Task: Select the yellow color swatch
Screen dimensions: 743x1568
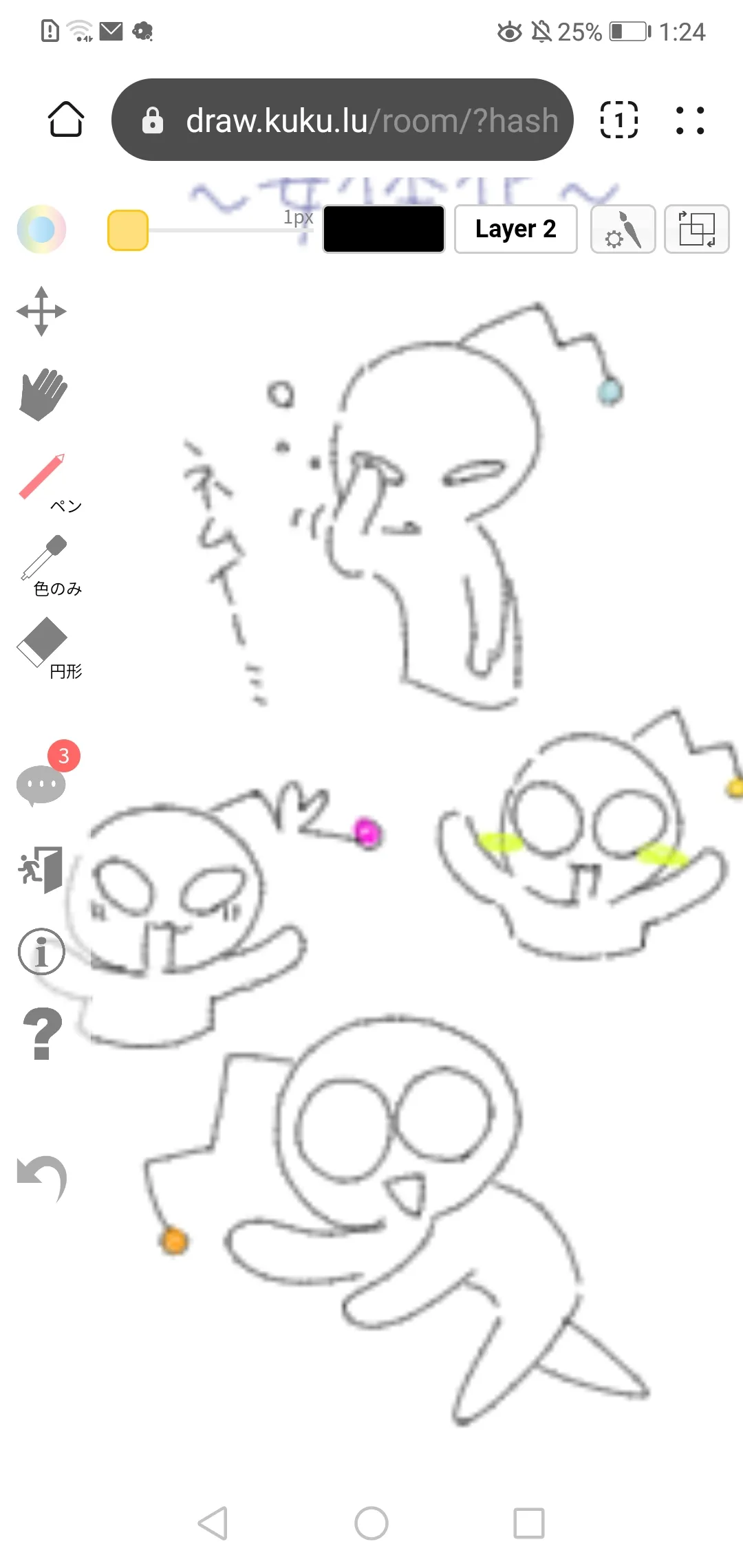Action: click(128, 230)
